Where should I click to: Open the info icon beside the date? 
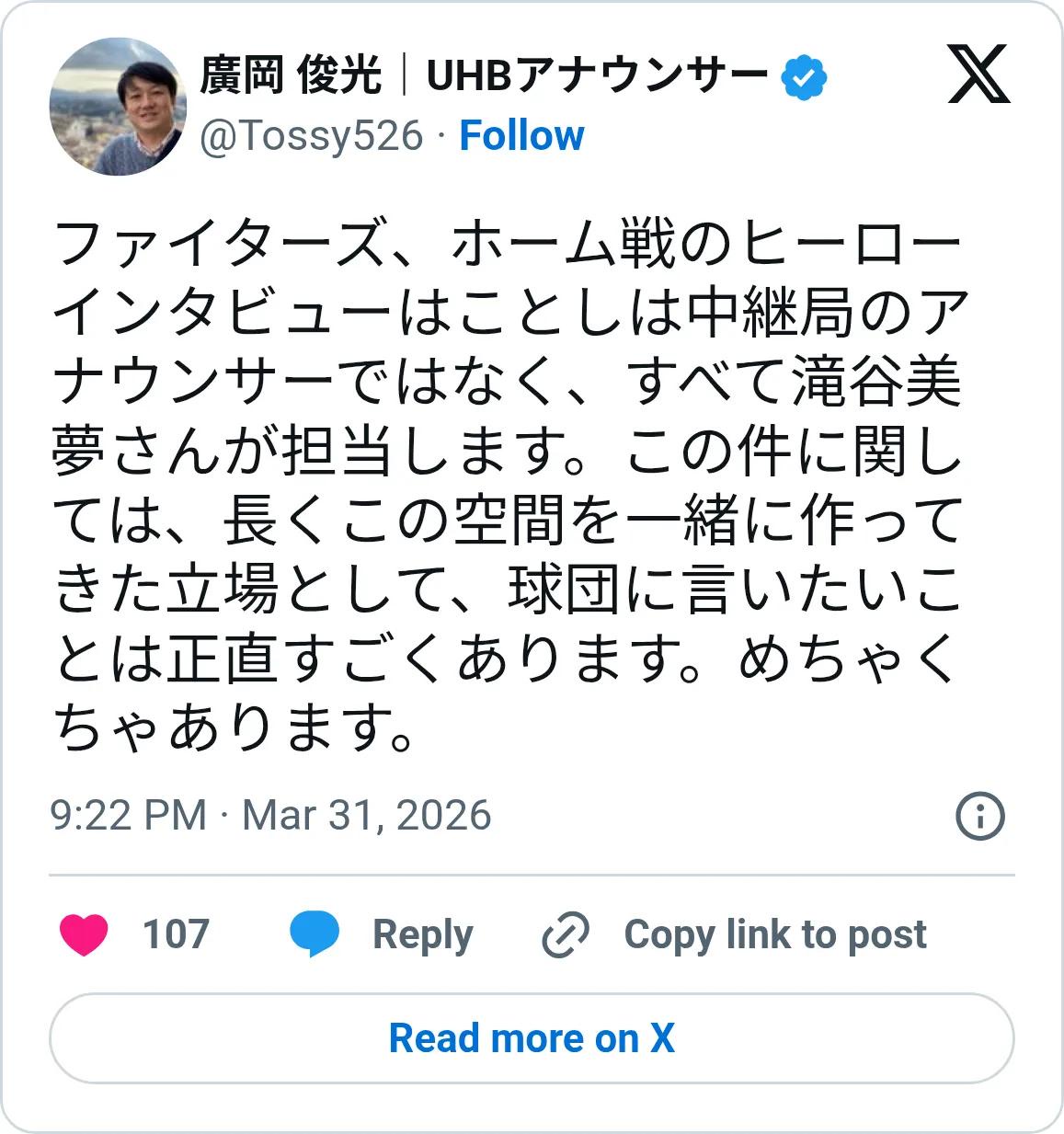coord(980,816)
